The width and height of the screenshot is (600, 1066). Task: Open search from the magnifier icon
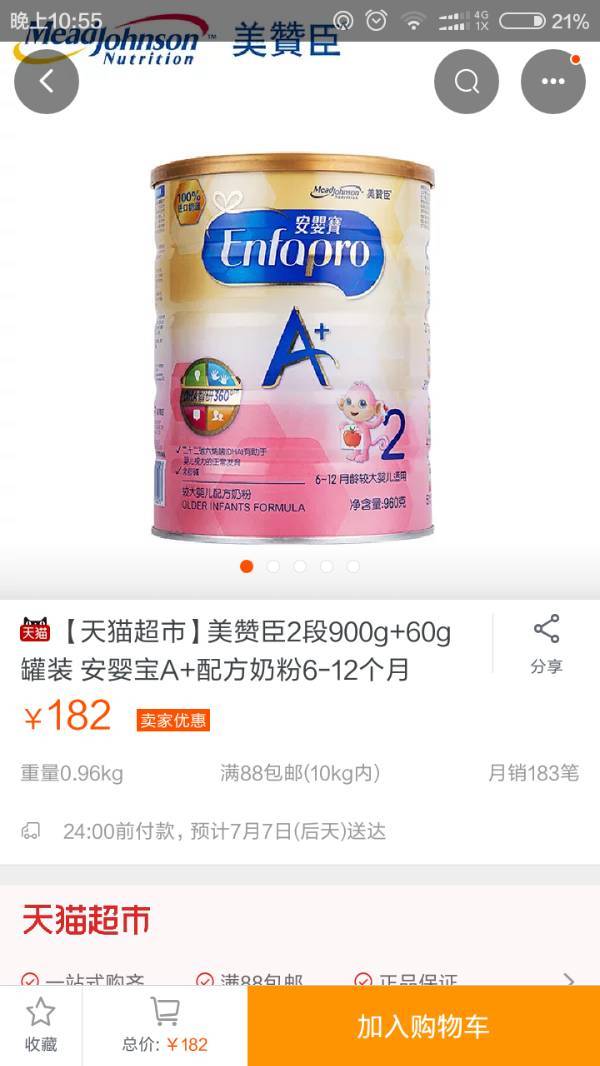point(466,81)
